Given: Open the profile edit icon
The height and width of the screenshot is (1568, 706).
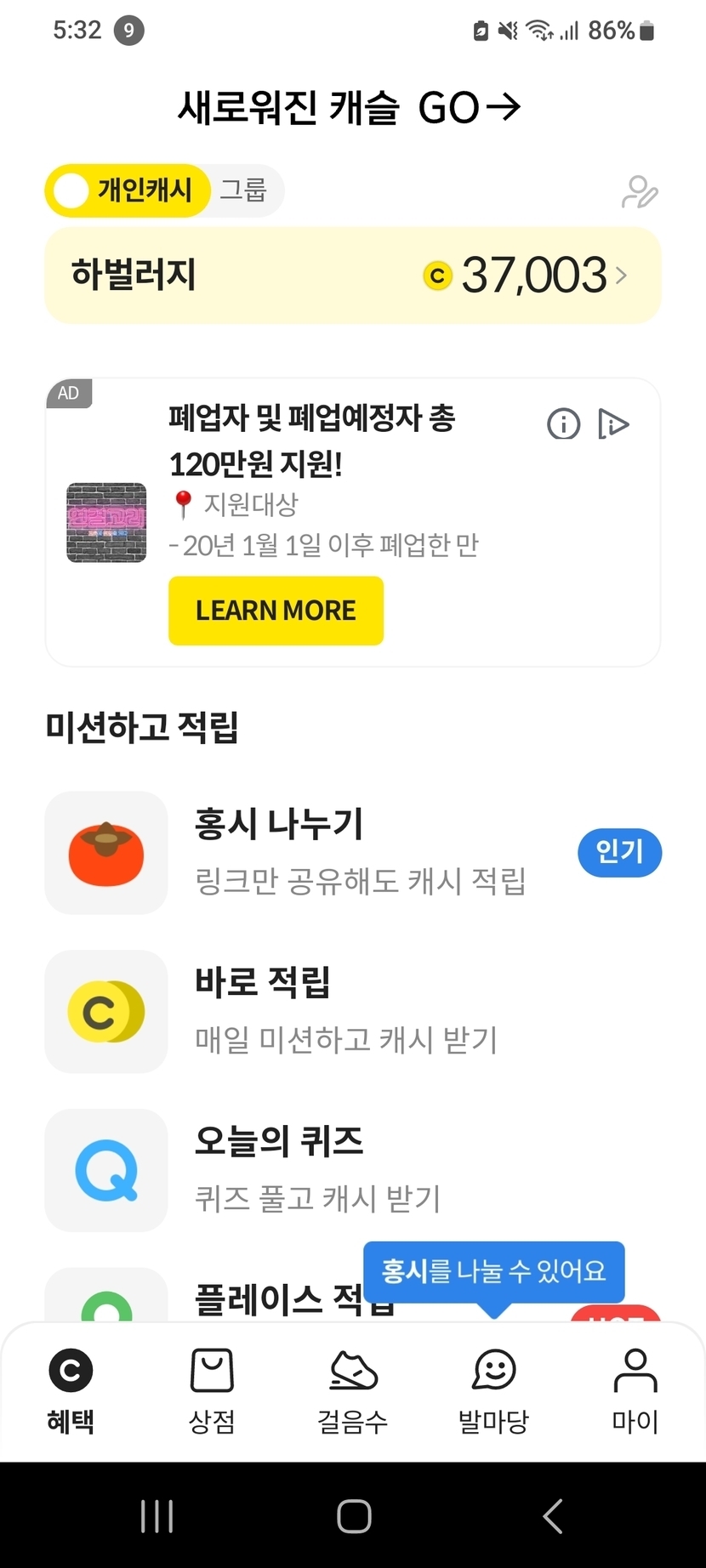Looking at the screenshot, I should click(640, 192).
